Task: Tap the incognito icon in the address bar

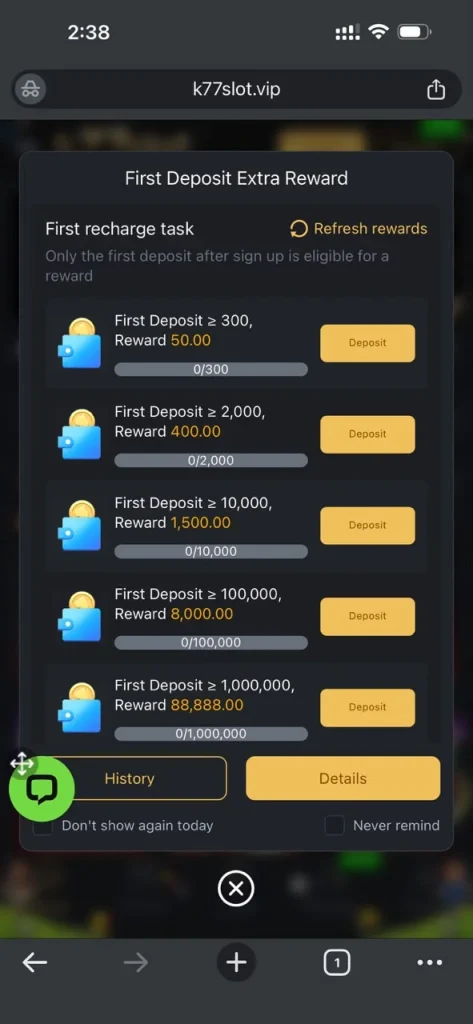Action: point(30,89)
